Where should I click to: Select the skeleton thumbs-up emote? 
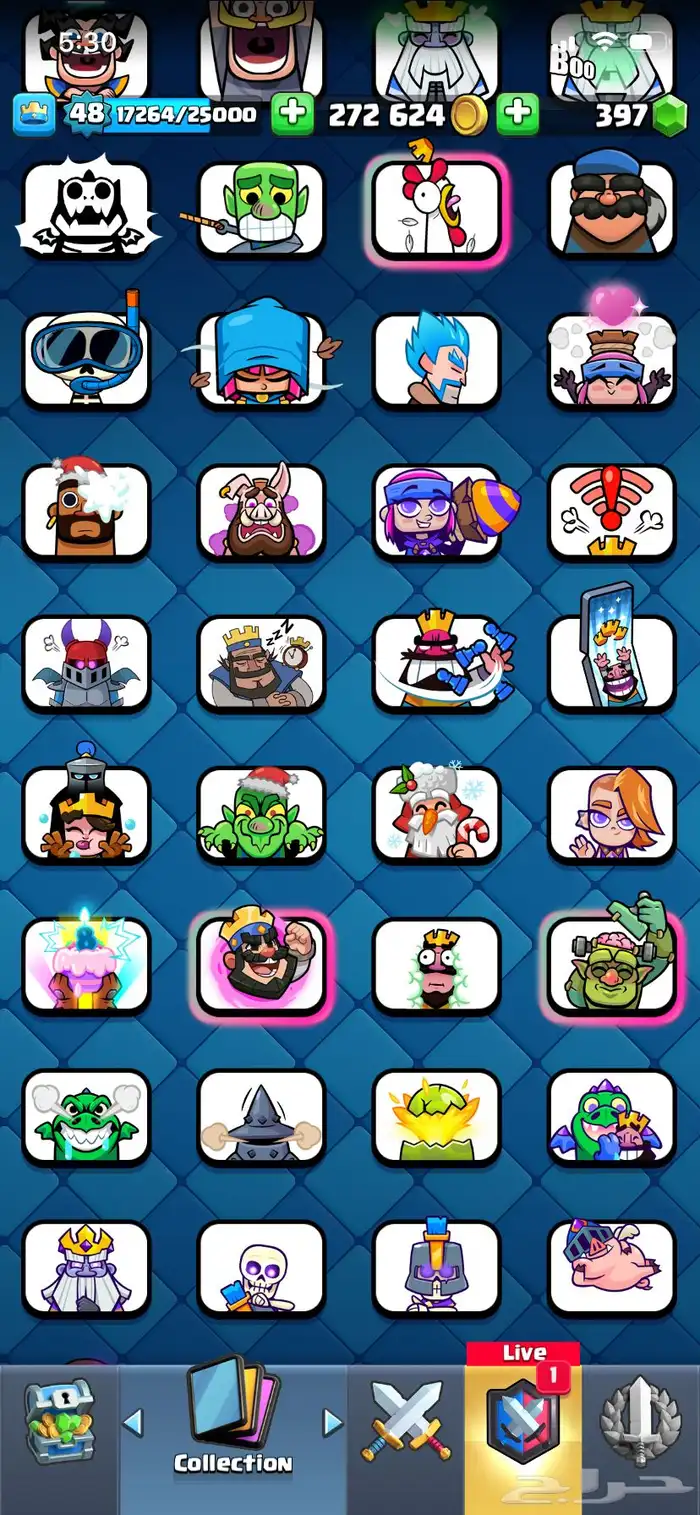261,1267
